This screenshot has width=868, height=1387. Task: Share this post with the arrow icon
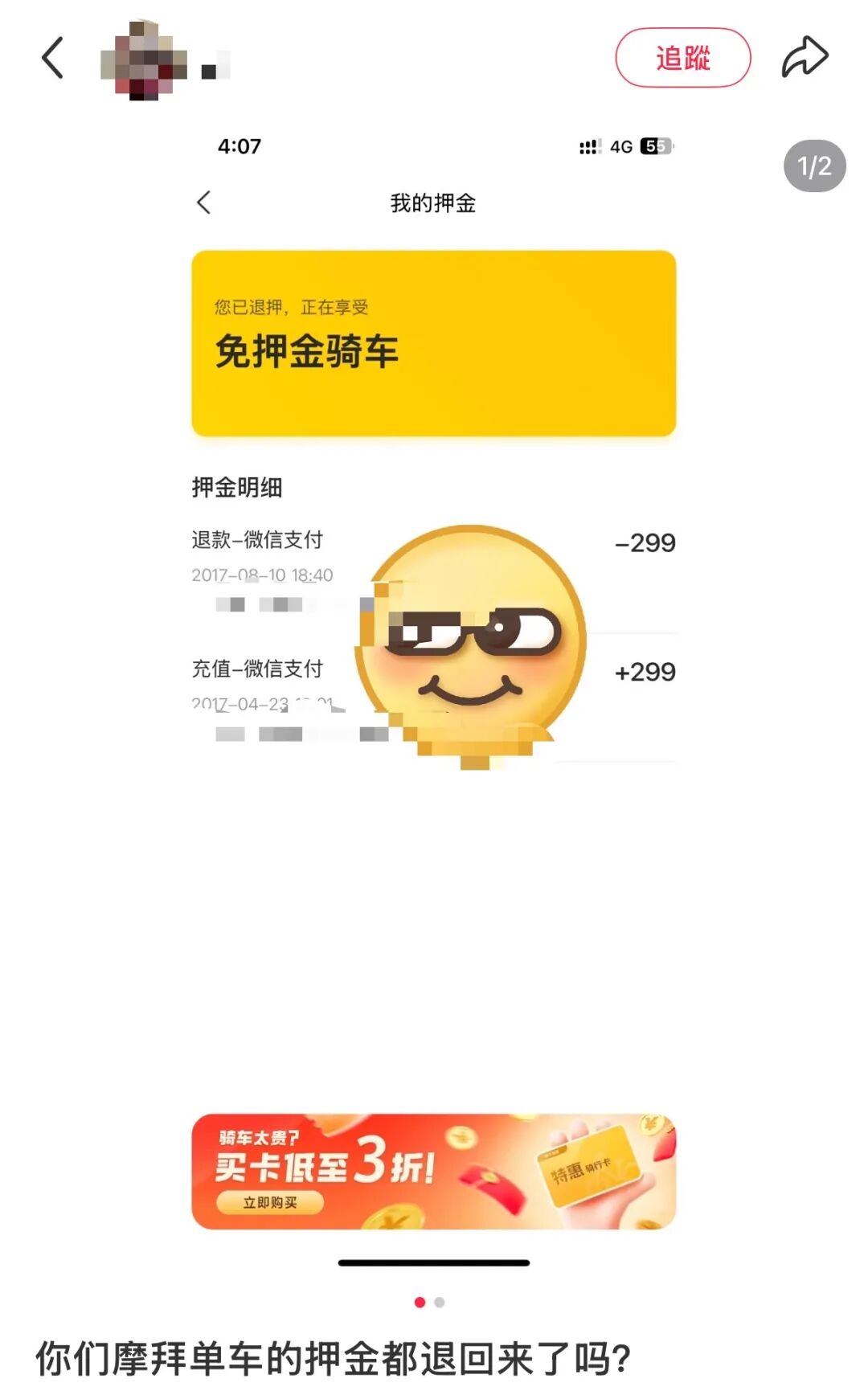[x=805, y=57]
